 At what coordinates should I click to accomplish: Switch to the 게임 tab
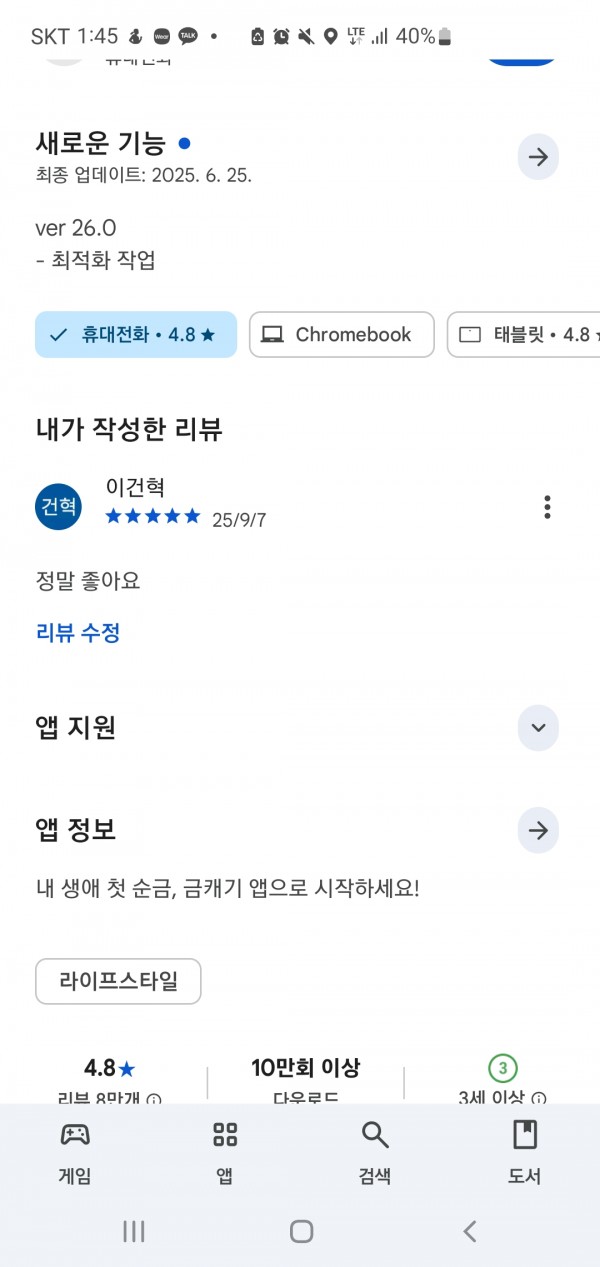75,1152
